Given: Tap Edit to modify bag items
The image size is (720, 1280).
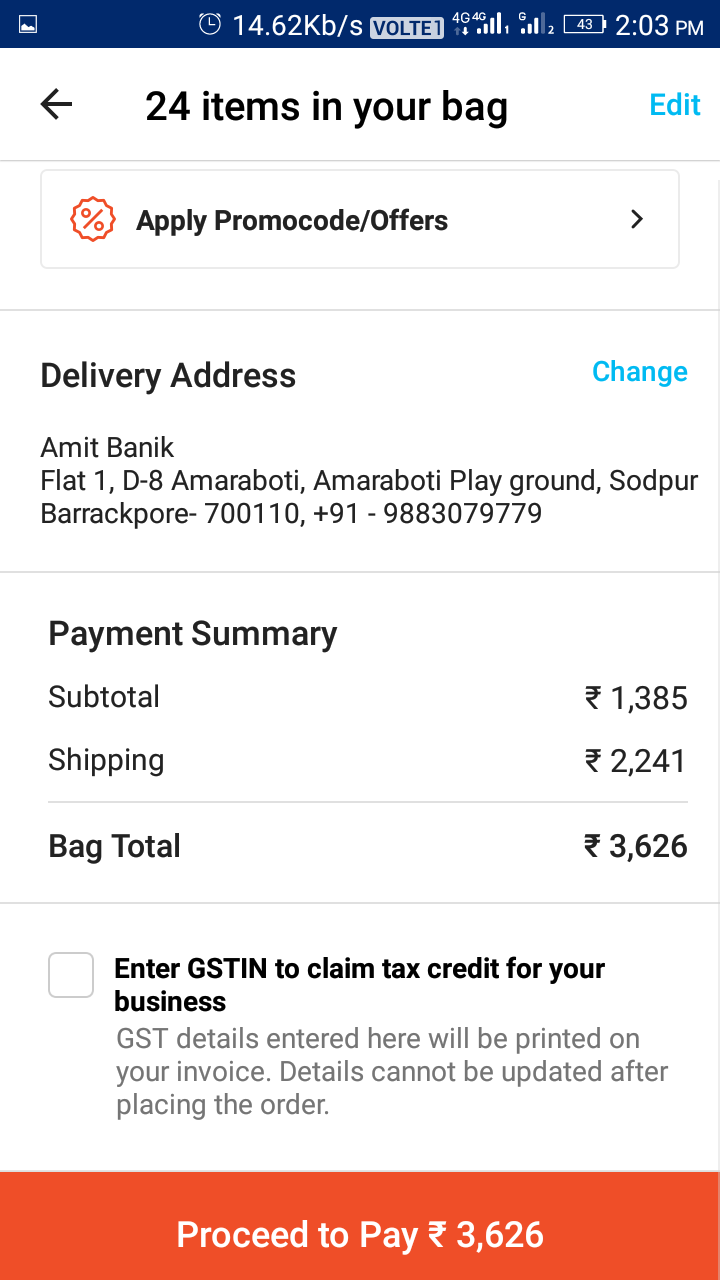Looking at the screenshot, I should coord(675,105).
